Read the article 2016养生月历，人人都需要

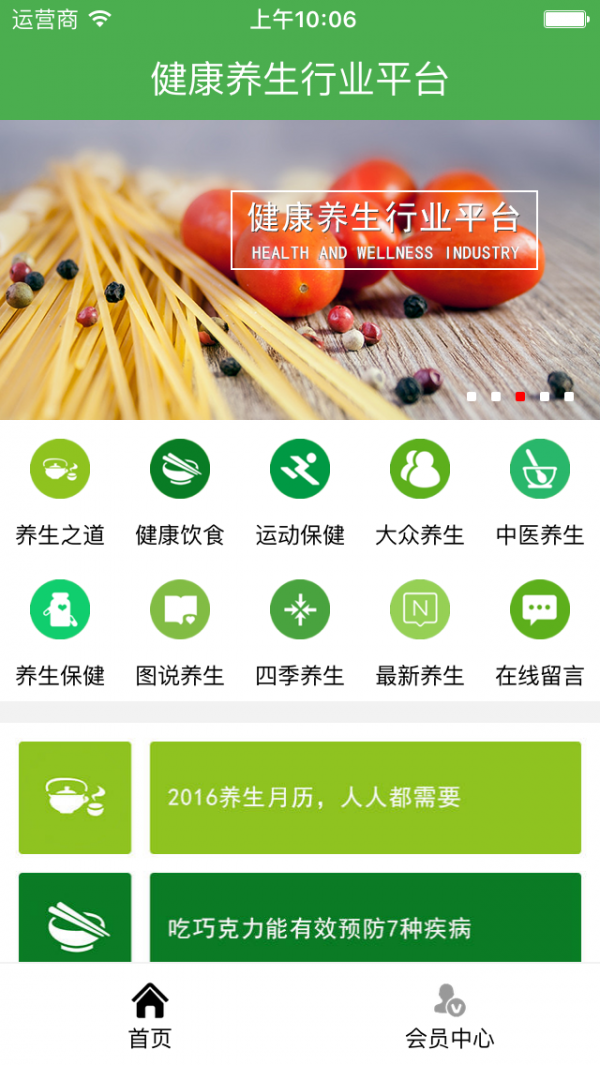(x=365, y=797)
